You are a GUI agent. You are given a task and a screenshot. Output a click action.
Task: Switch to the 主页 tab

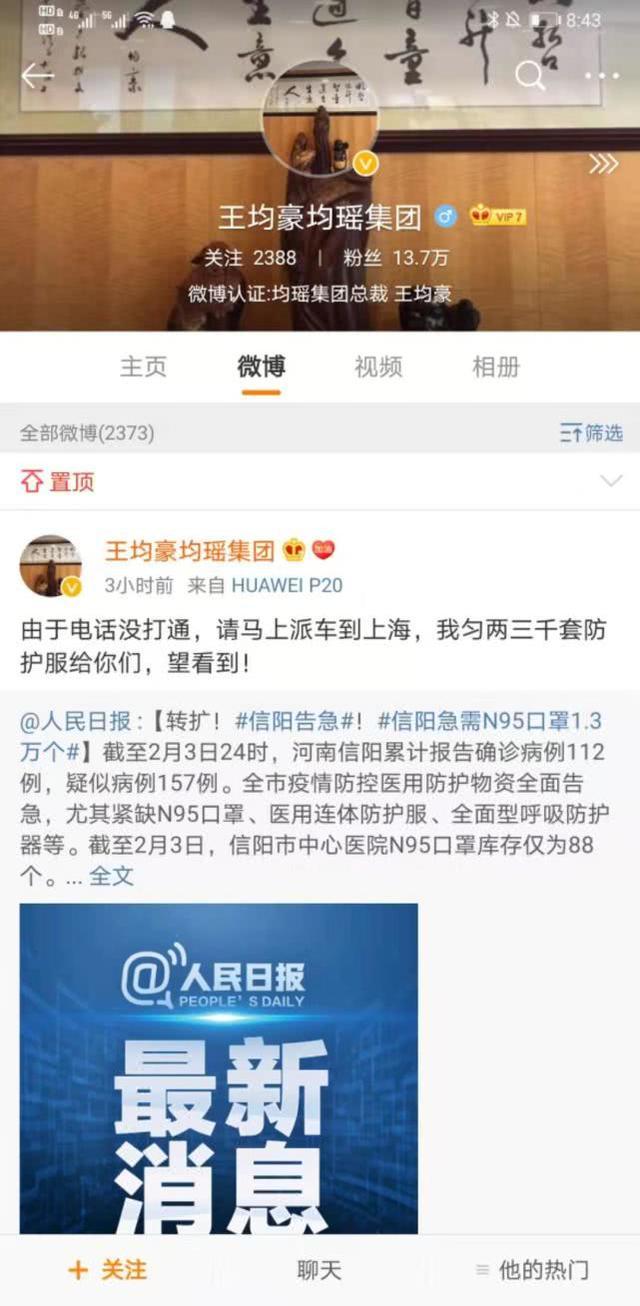pyautogui.click(x=143, y=366)
